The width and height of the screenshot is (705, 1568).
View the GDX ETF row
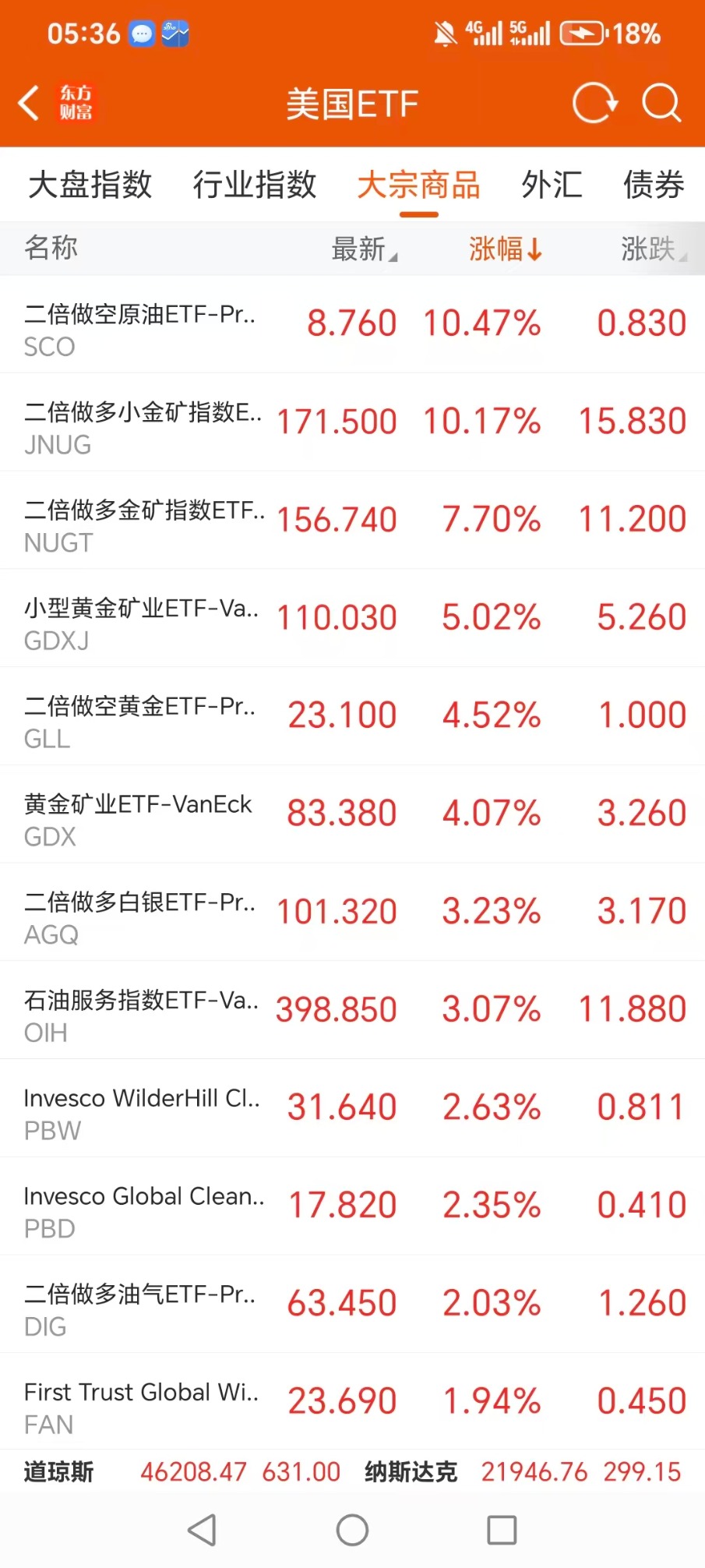pos(352,814)
